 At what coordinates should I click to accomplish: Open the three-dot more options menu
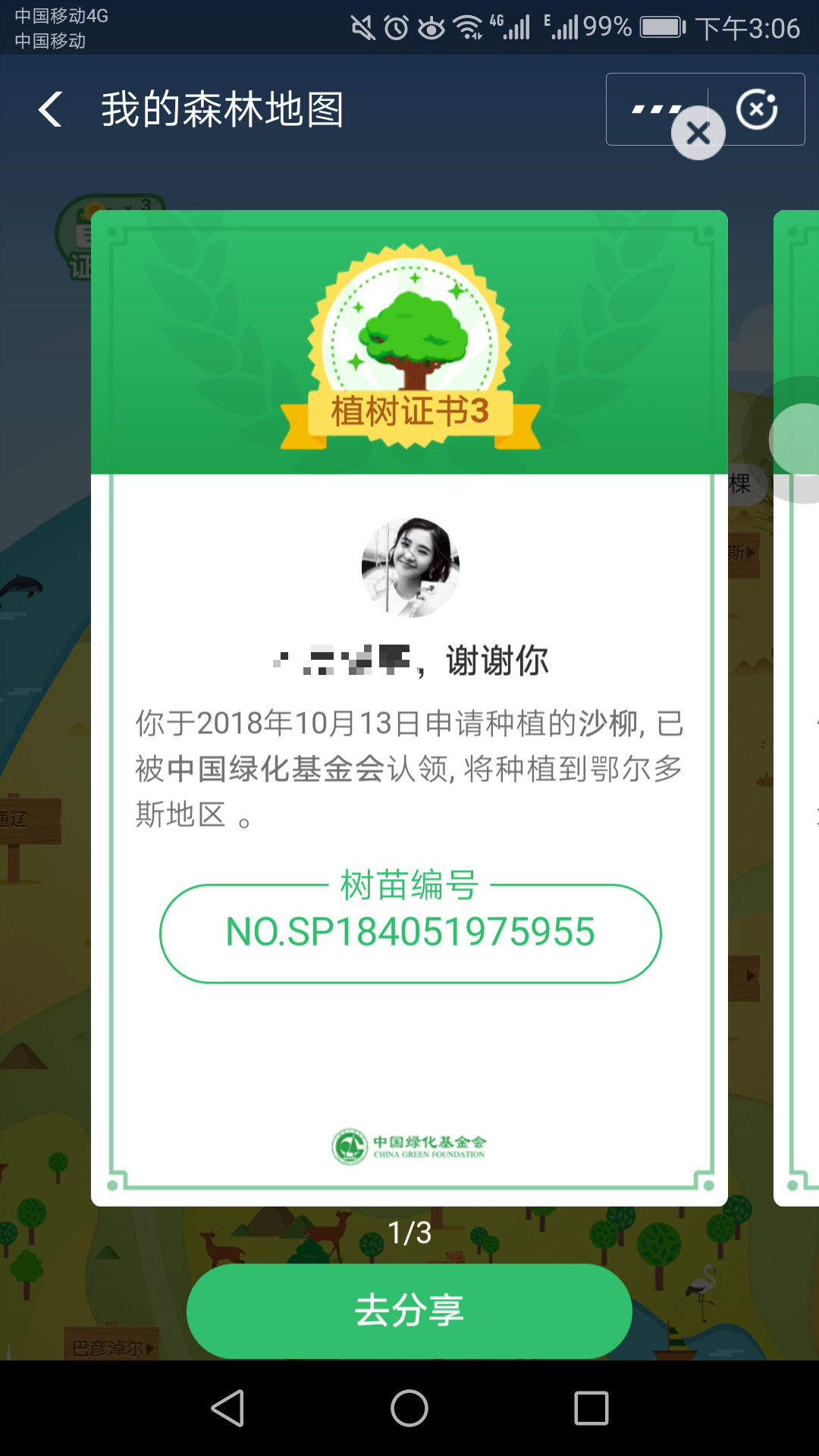[657, 109]
